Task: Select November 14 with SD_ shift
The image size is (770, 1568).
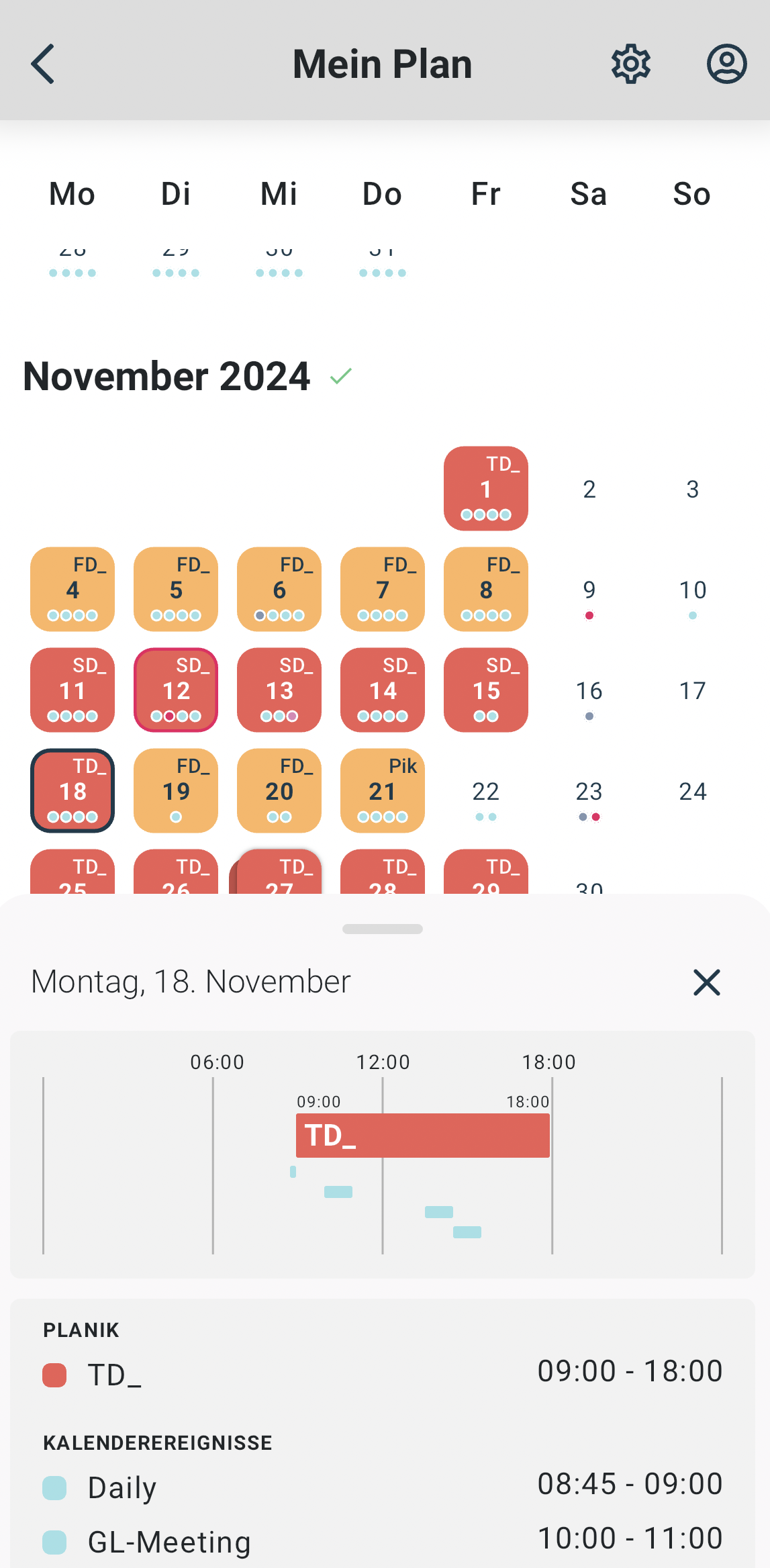Action: click(x=382, y=690)
